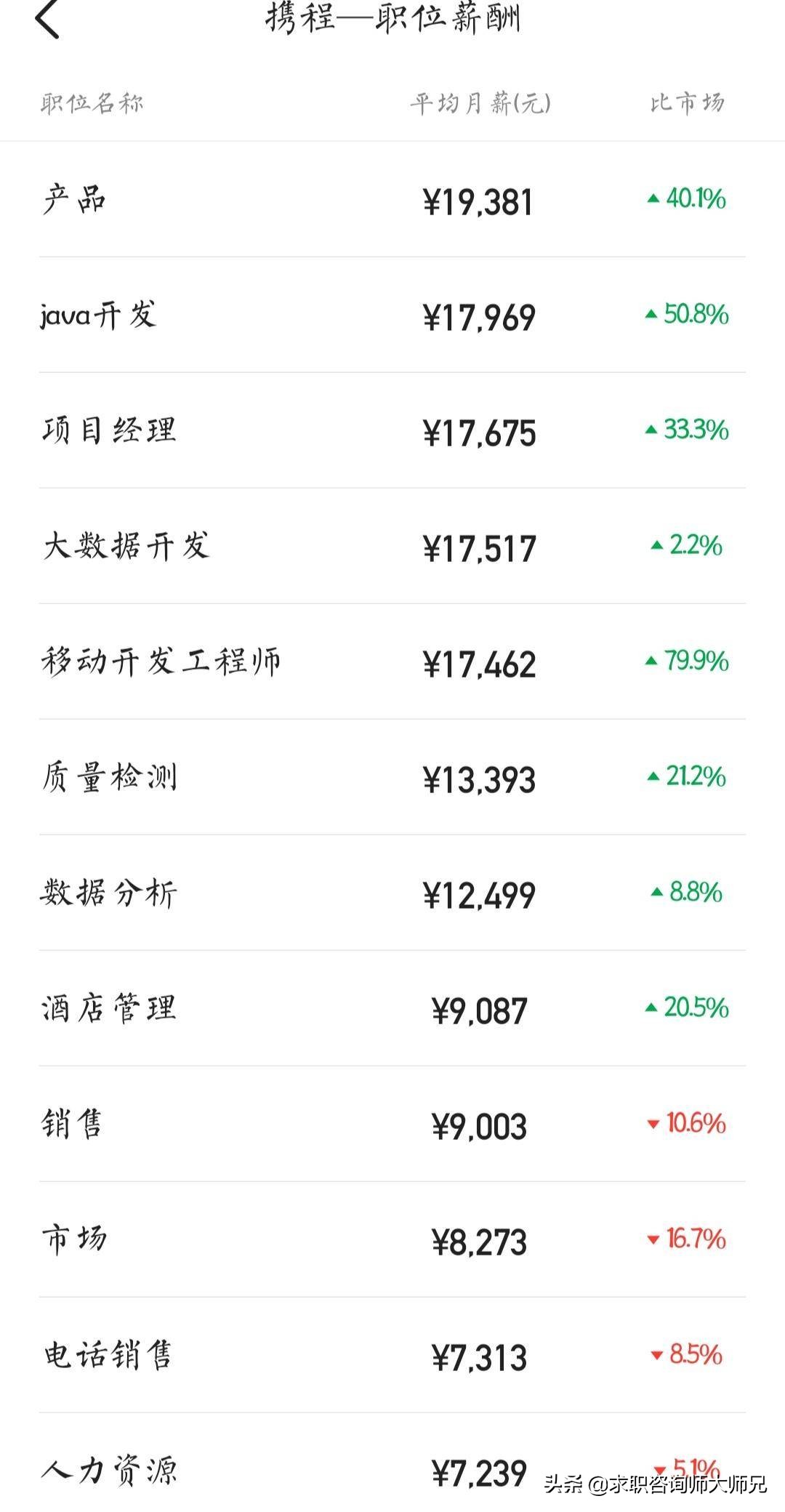
Task: Open the 数据分析 job listing
Action: point(392,894)
